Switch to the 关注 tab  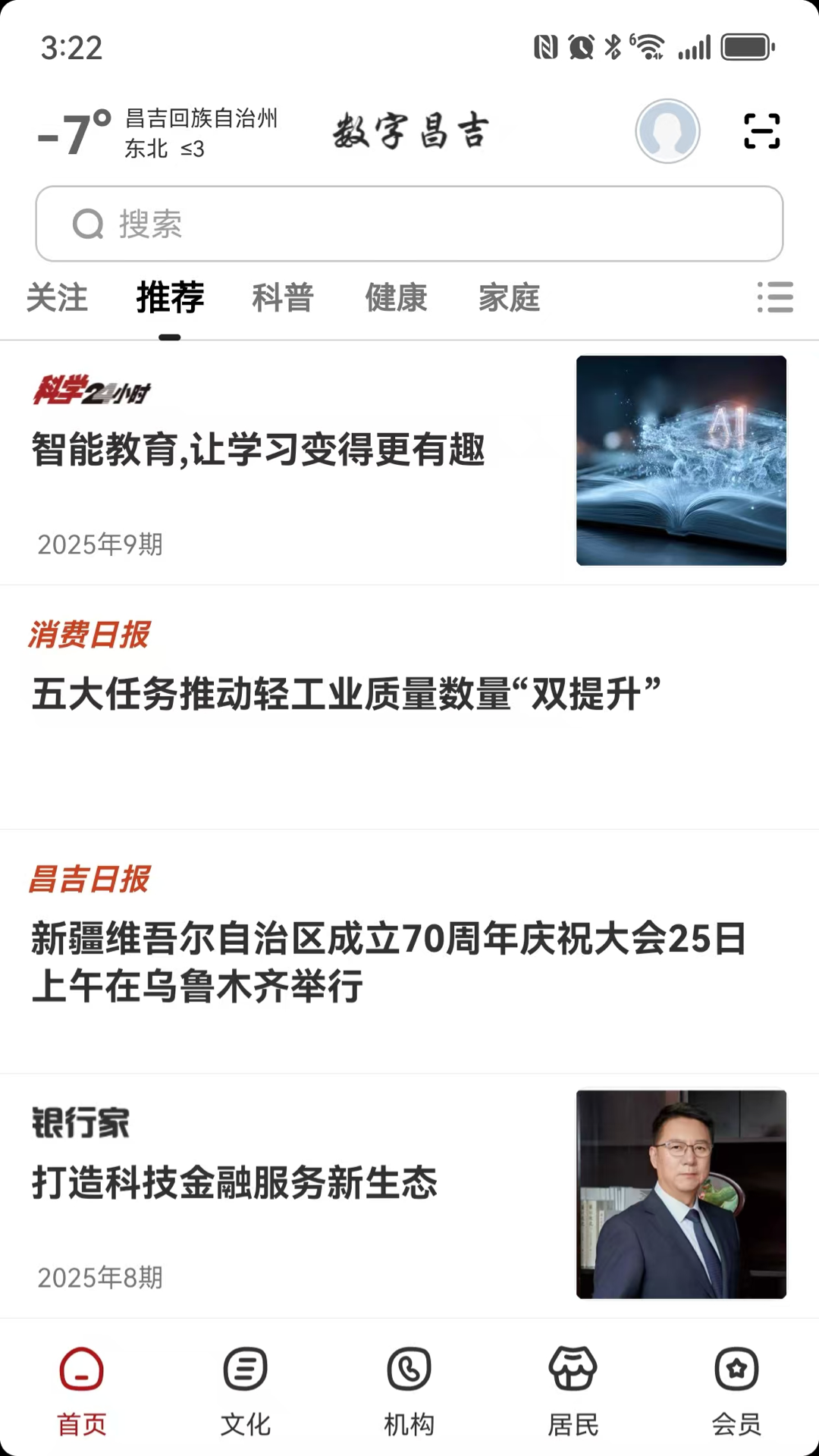(57, 297)
